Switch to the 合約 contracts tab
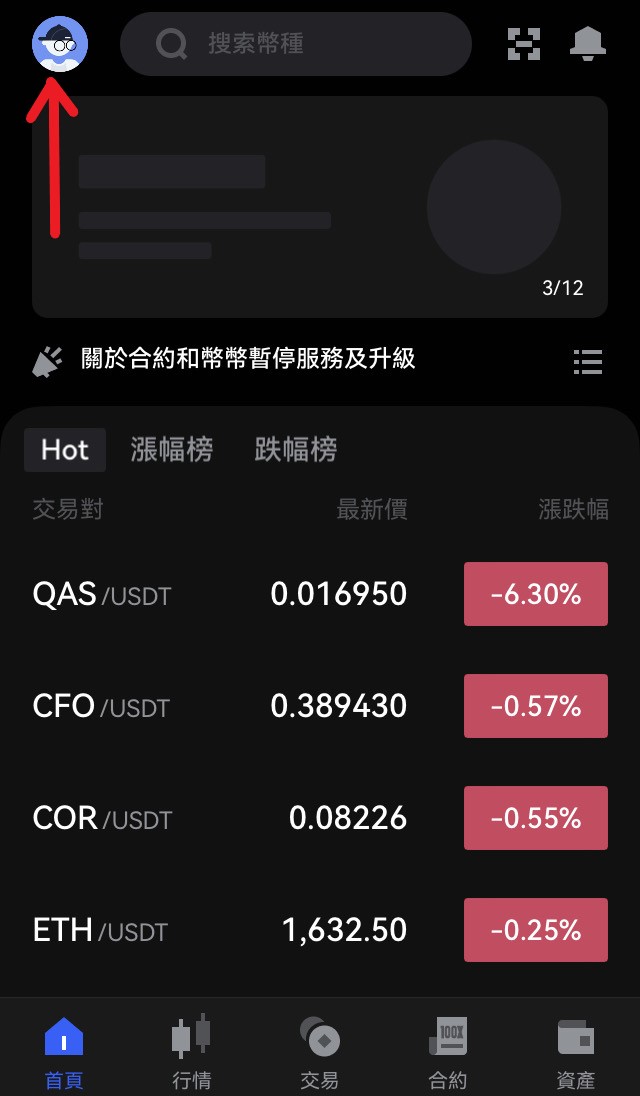Screen dimensions: 640x1096 (x=447, y=1050)
